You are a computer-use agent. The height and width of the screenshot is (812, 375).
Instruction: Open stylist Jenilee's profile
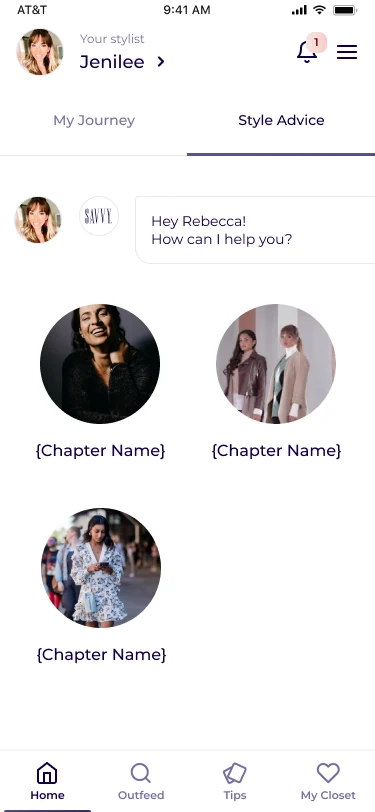[x=122, y=62]
